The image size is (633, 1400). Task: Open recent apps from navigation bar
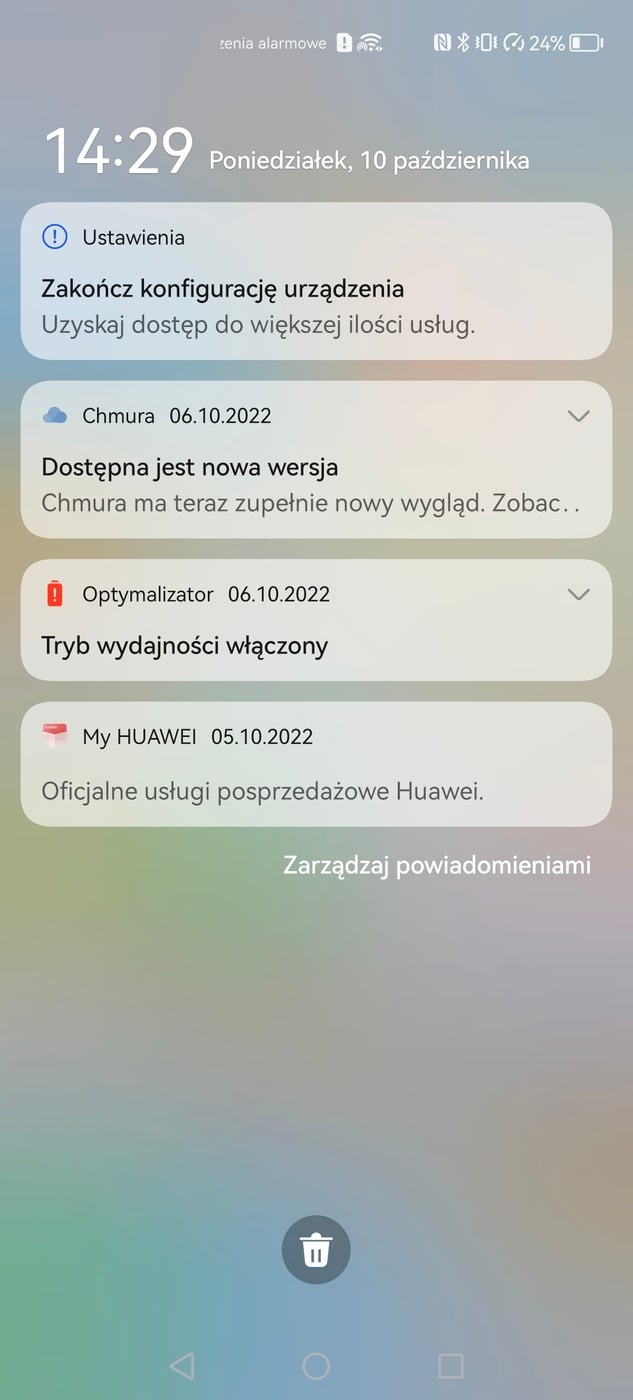tap(451, 1366)
